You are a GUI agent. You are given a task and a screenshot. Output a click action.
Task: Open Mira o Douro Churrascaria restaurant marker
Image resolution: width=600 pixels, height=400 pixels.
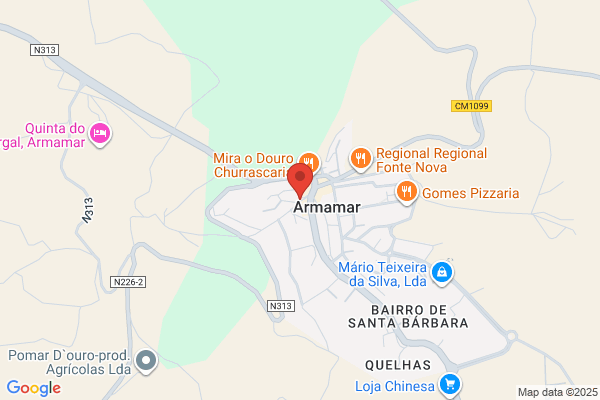point(310,162)
